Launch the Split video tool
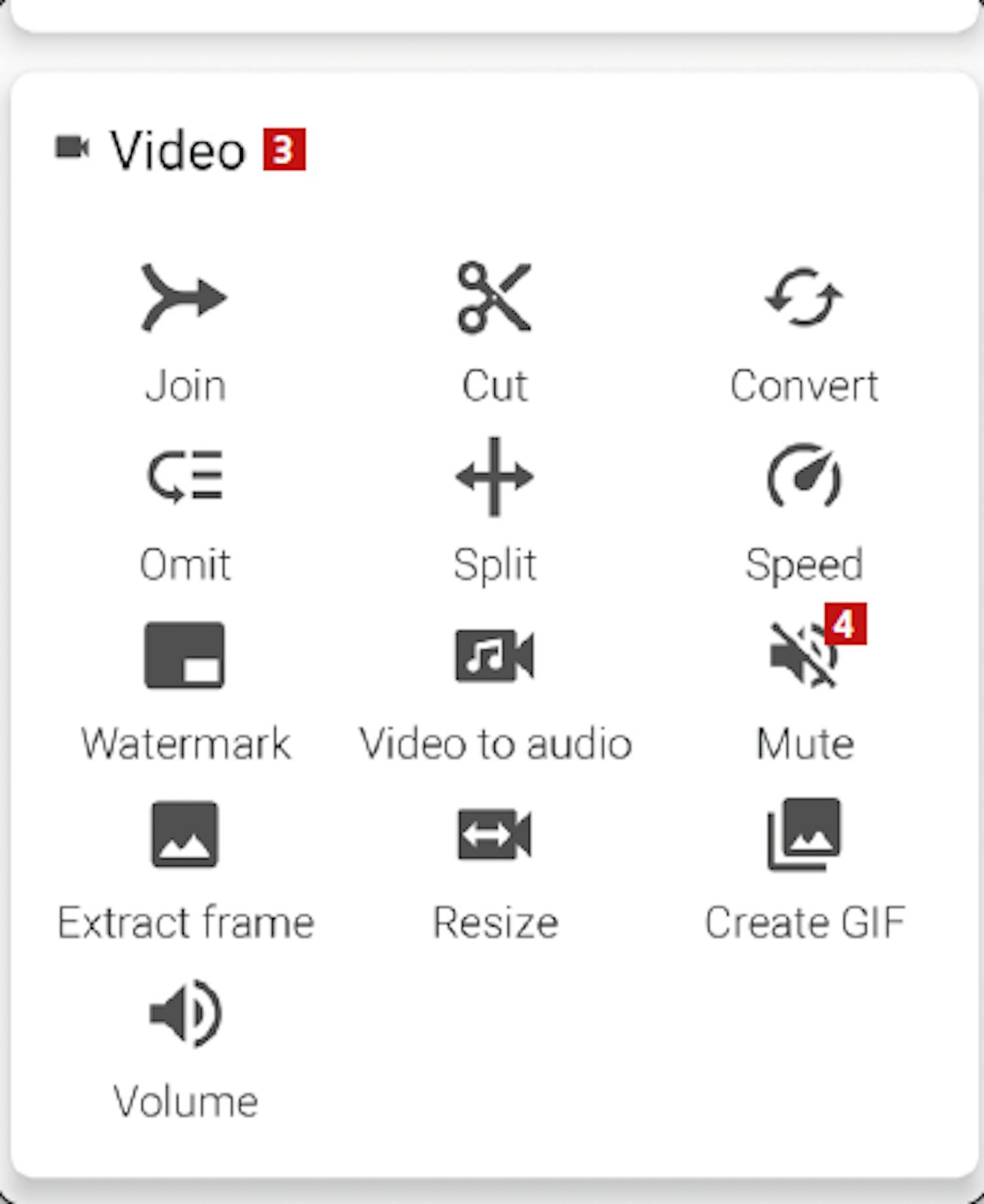Screen dimensions: 984x1204 [x=495, y=478]
